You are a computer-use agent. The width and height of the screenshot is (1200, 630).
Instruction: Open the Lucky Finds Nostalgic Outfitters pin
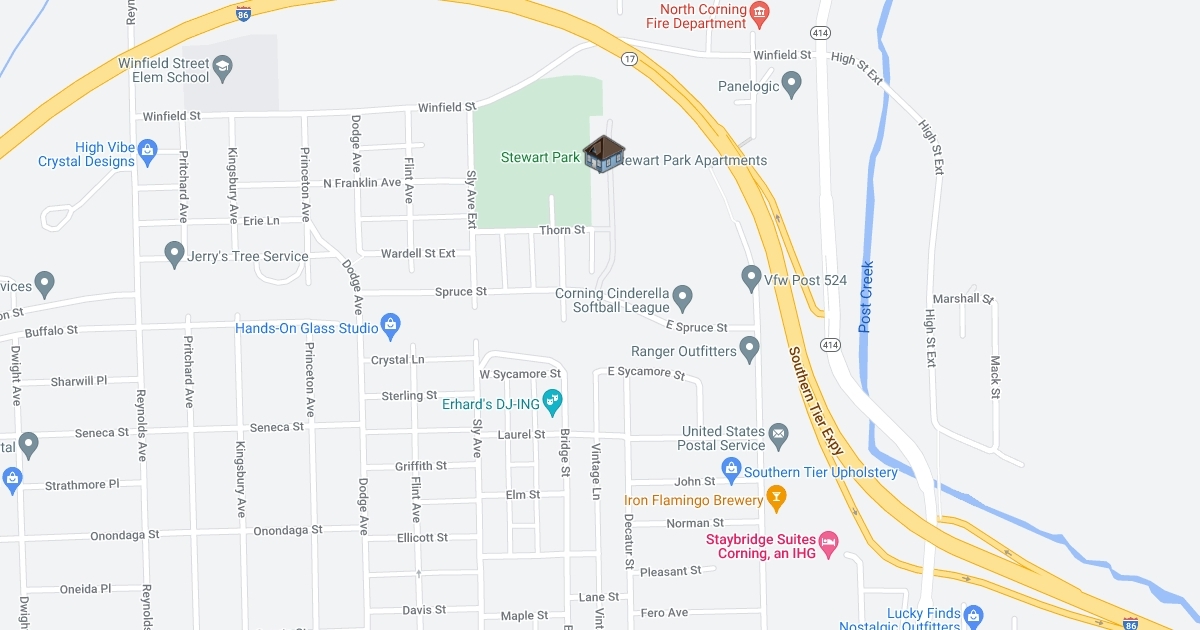[975, 615]
